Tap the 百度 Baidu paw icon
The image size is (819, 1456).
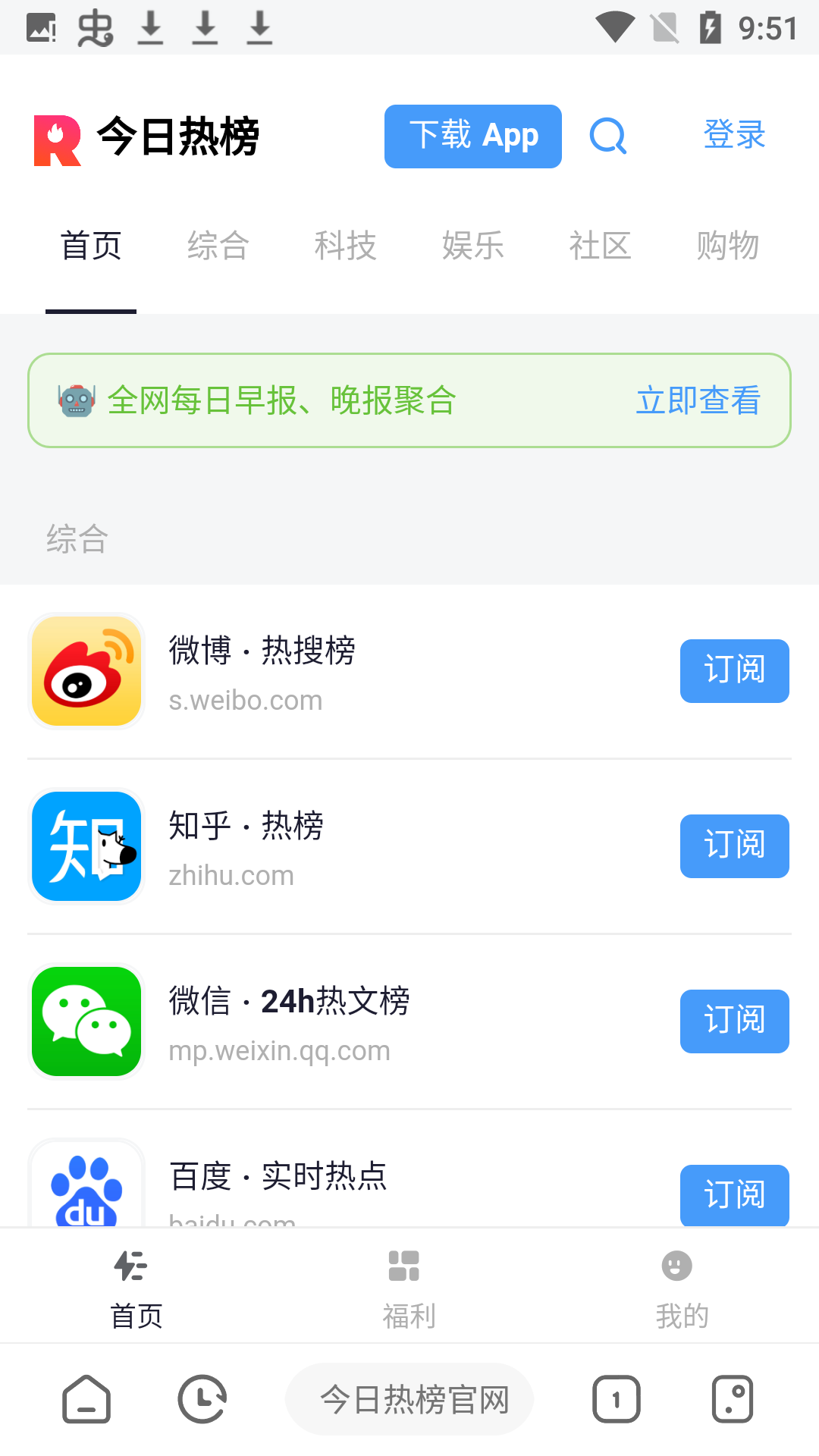click(86, 1187)
